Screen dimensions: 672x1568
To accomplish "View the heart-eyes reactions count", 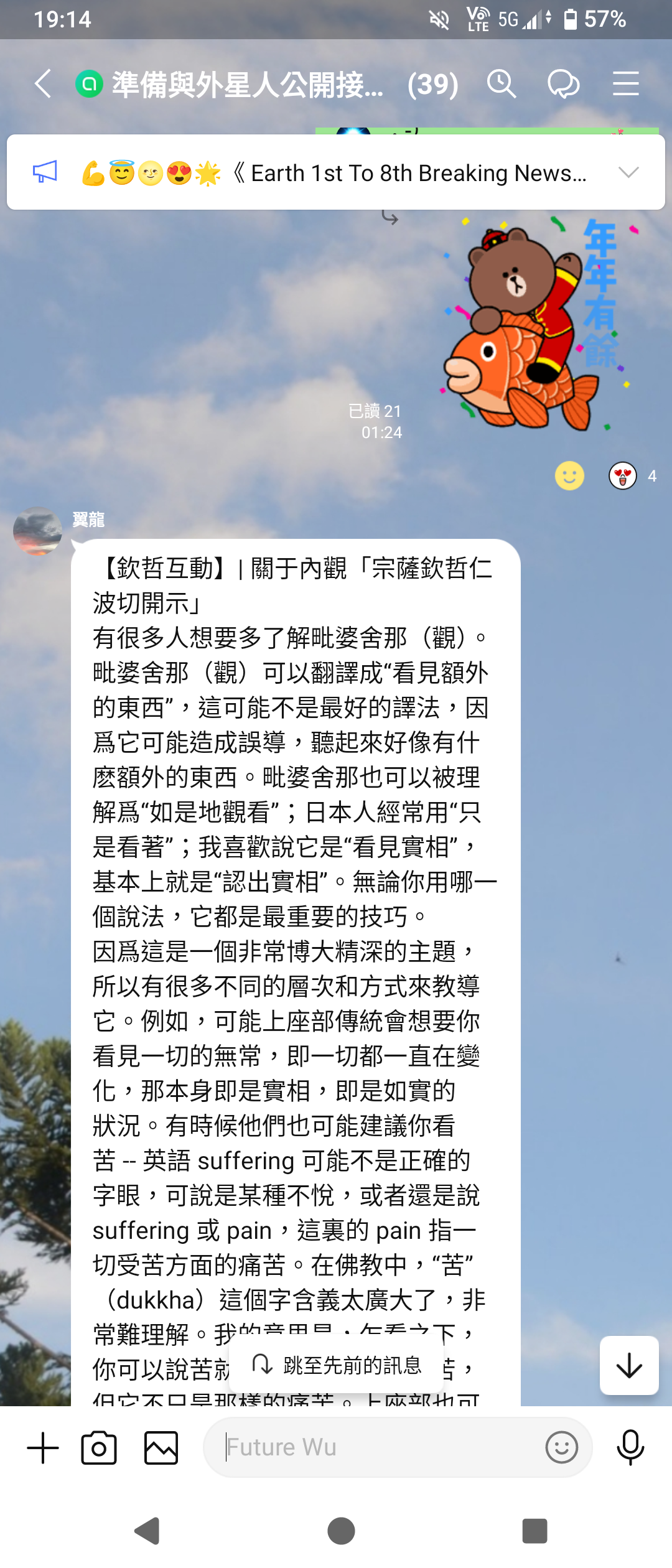I will [633, 476].
